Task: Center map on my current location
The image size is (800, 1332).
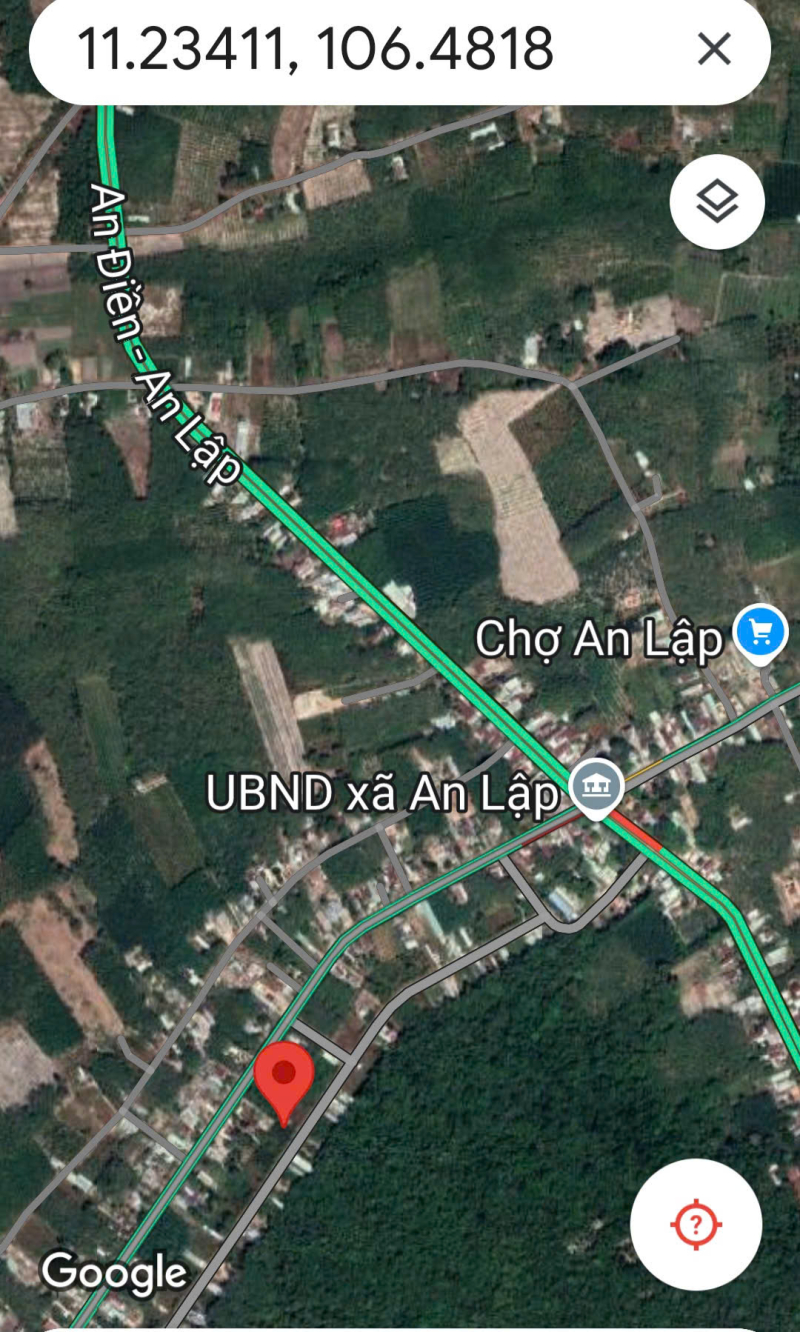Action: coord(696,1224)
